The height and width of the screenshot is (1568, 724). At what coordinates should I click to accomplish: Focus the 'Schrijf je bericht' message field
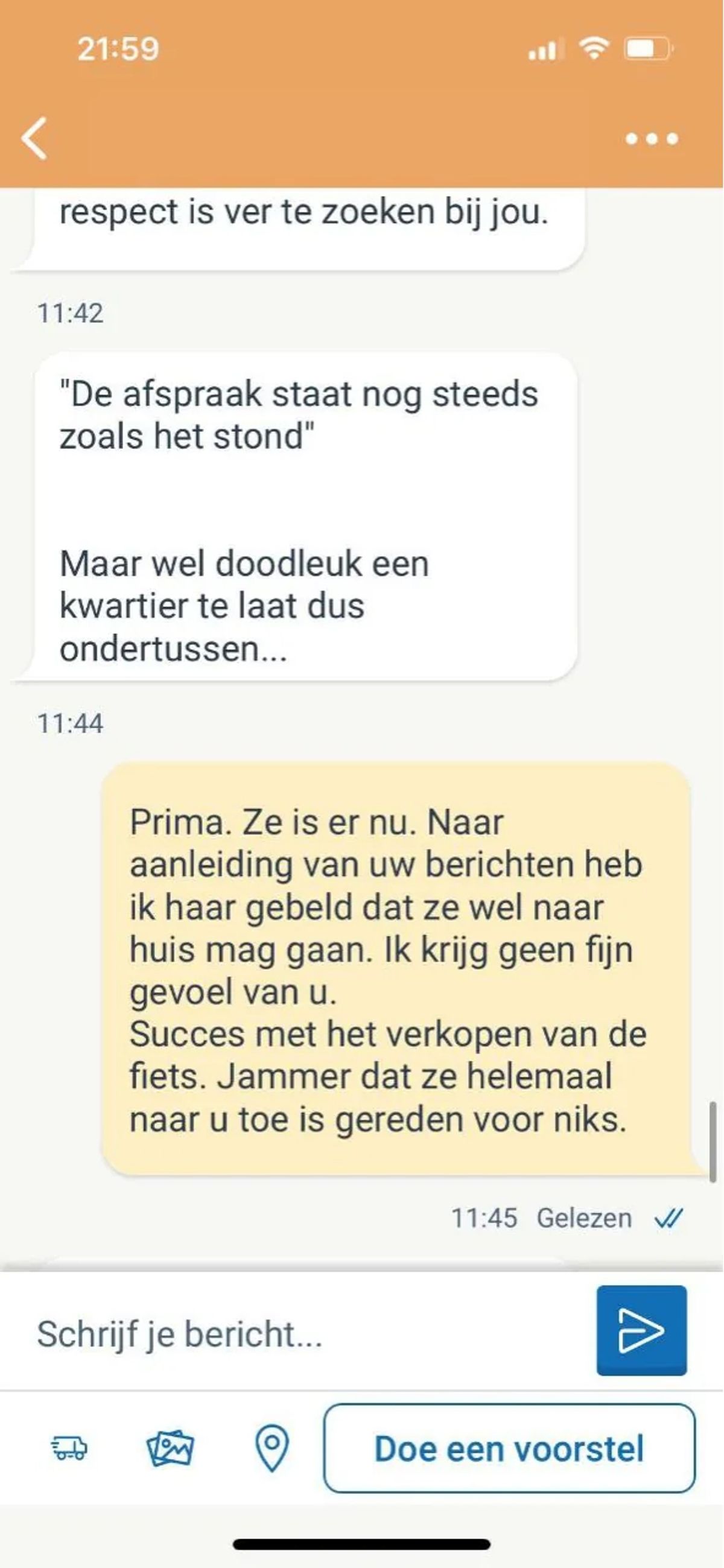tap(305, 1335)
